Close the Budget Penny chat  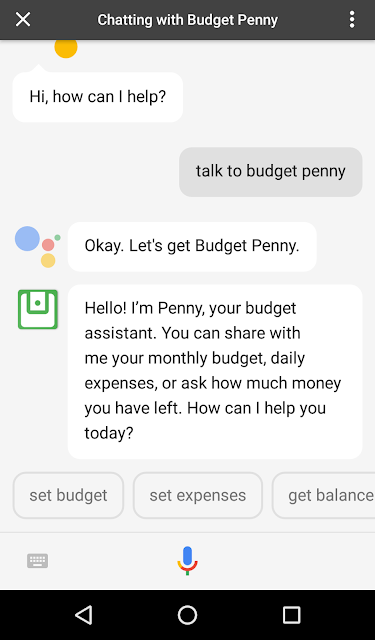(23, 19)
